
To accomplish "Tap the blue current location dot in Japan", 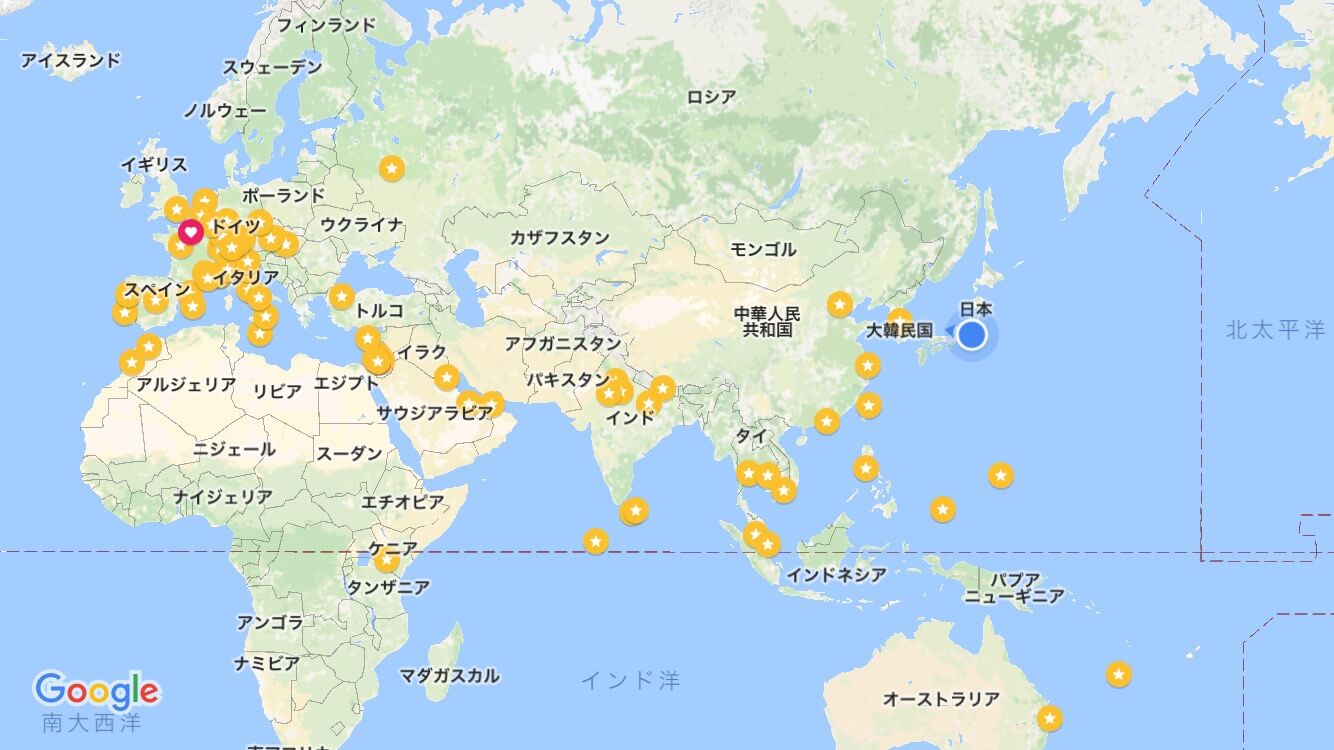I will (x=971, y=335).
